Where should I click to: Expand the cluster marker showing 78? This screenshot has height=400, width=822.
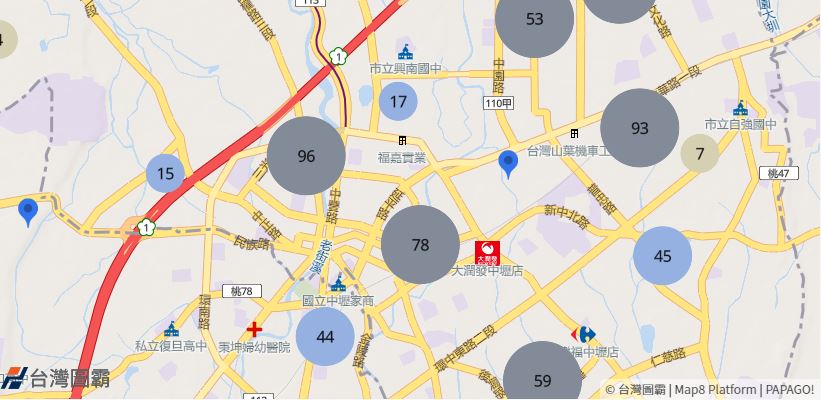[420, 245]
